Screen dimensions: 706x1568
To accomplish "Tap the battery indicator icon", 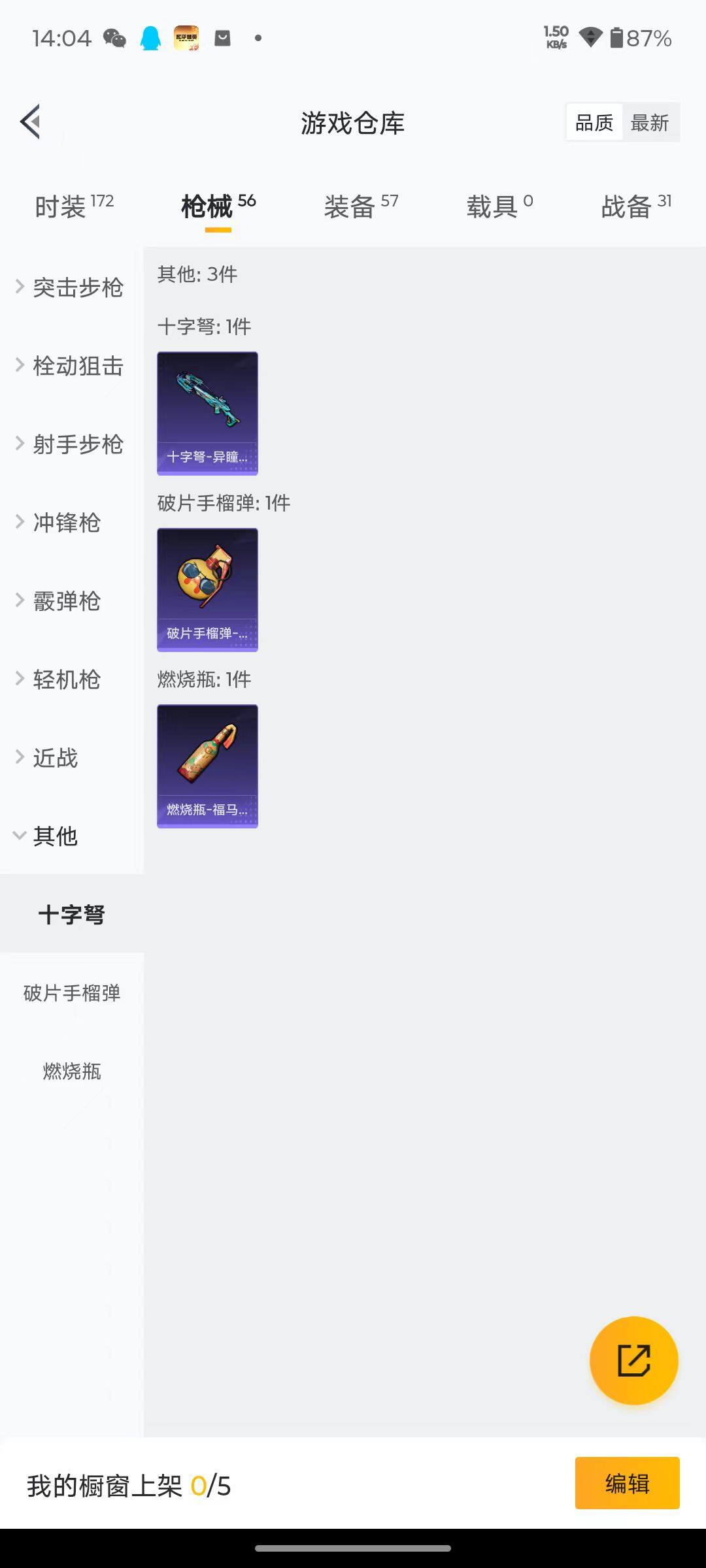I will (x=615, y=39).
